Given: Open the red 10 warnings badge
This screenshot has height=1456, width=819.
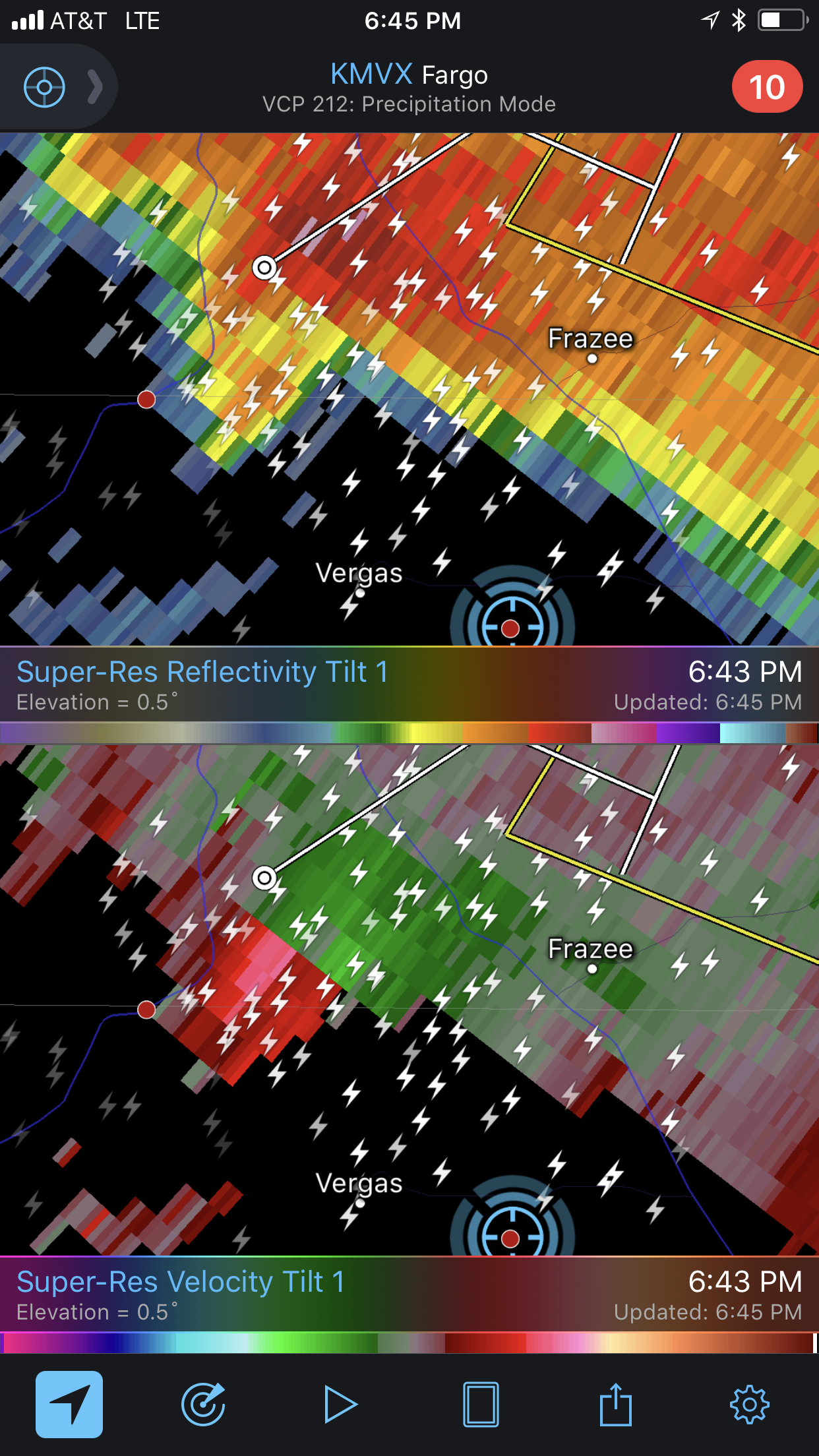Looking at the screenshot, I should tap(767, 87).
